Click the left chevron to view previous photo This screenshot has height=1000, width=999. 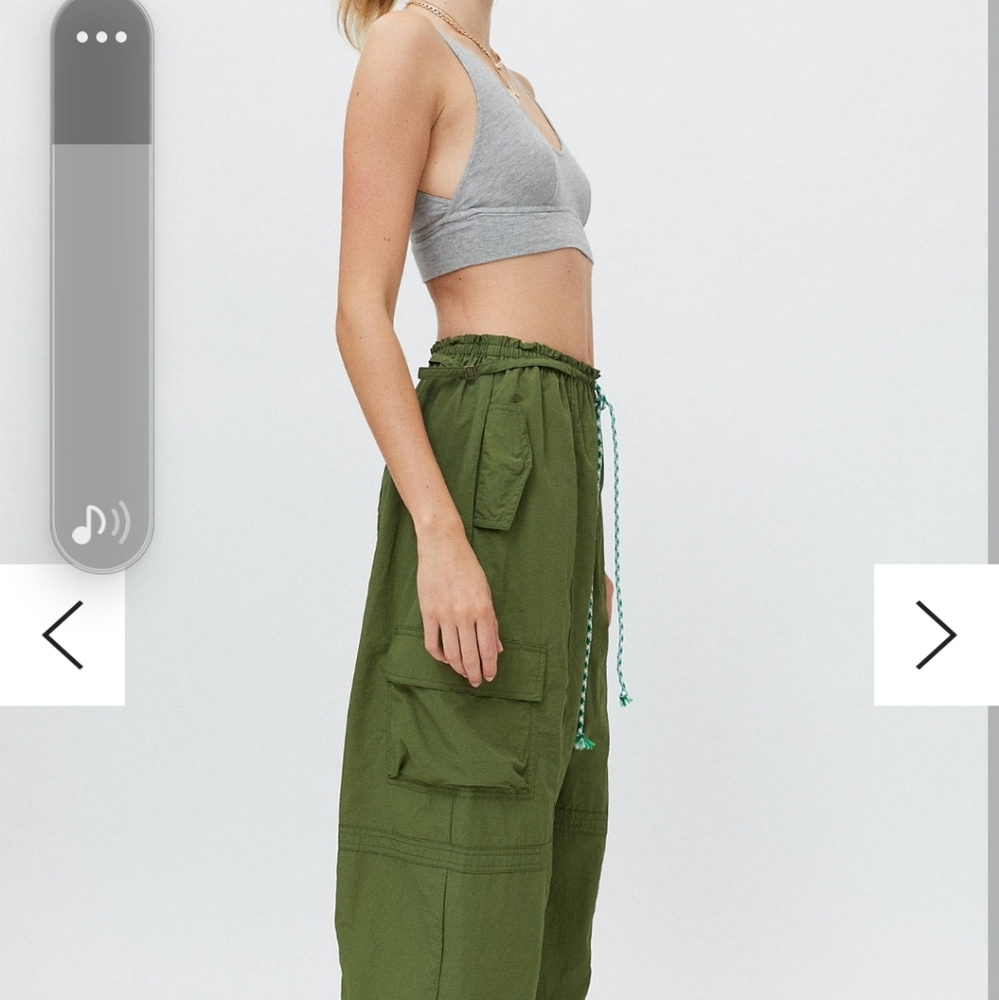point(60,633)
